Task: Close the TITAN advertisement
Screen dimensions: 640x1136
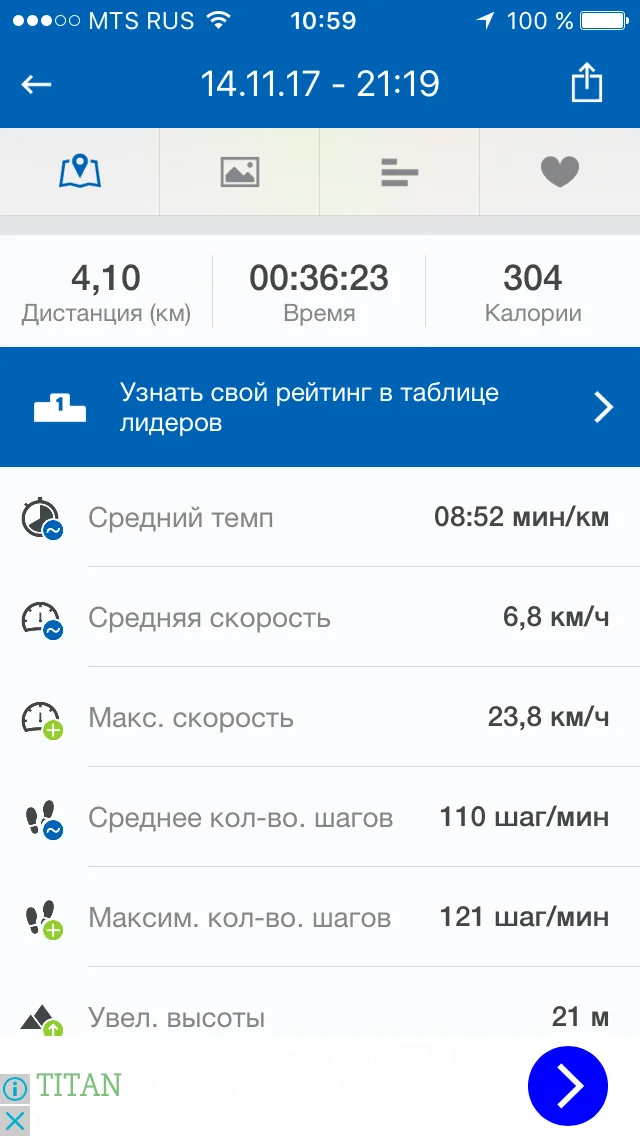Action: pos(15,1120)
